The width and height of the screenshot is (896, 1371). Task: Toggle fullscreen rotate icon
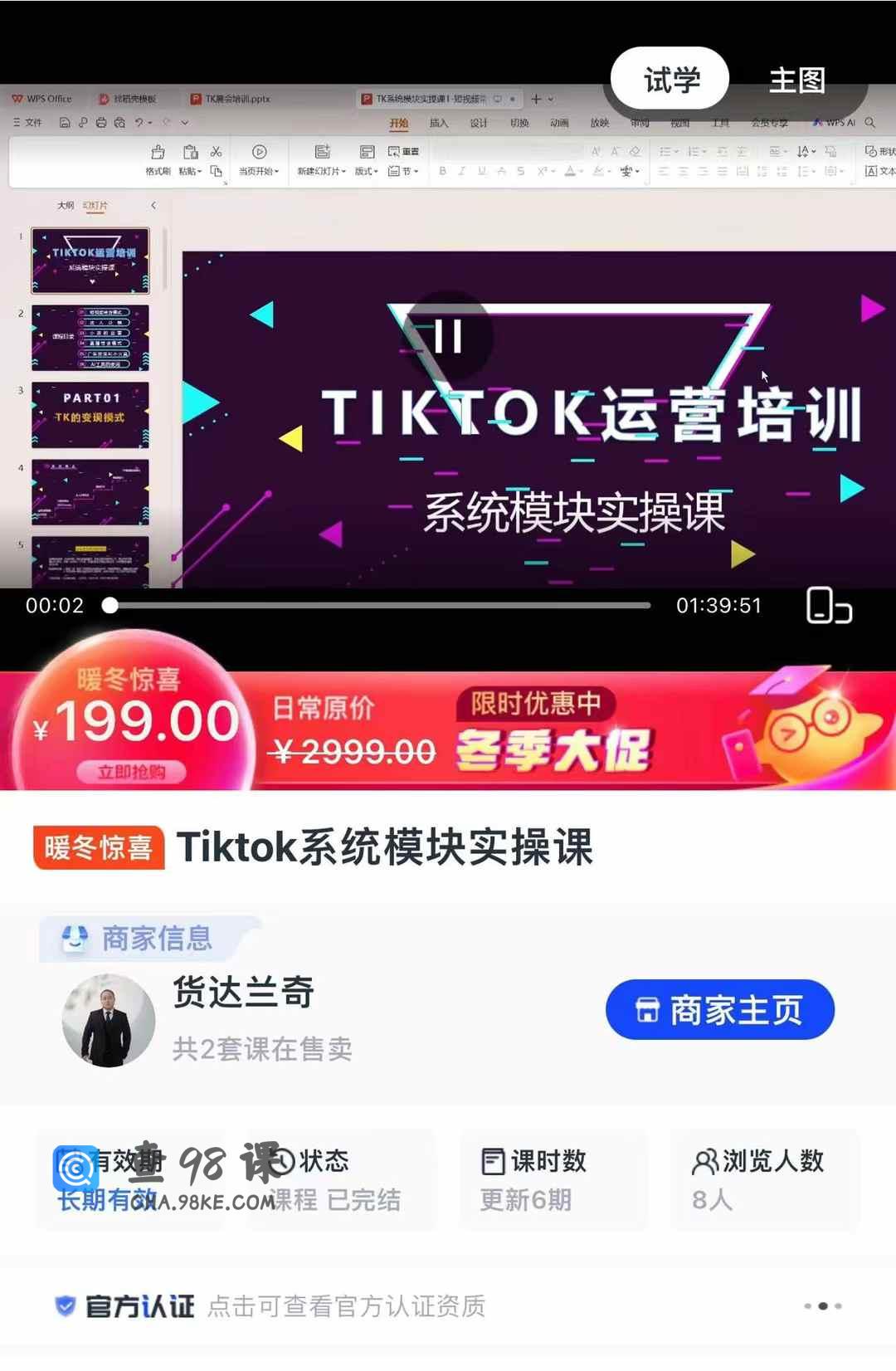(x=828, y=605)
